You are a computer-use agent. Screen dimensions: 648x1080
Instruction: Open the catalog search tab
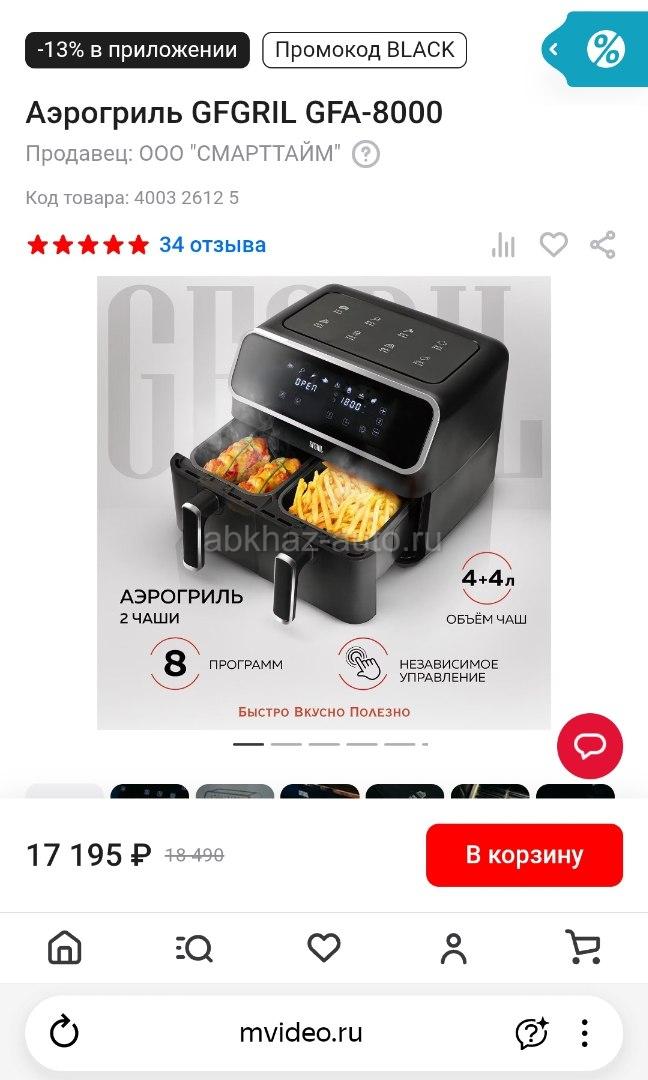193,946
